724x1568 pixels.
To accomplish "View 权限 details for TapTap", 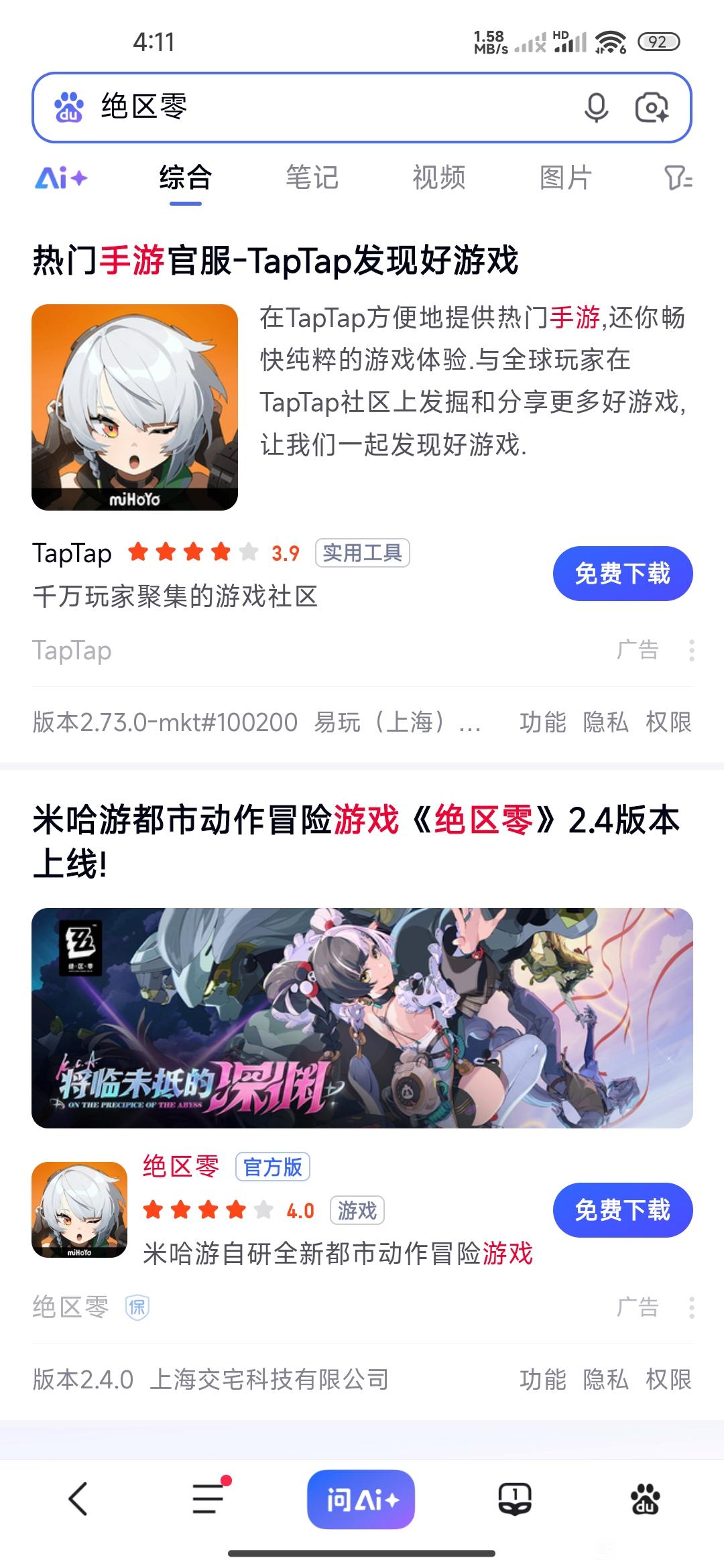I will [x=668, y=722].
